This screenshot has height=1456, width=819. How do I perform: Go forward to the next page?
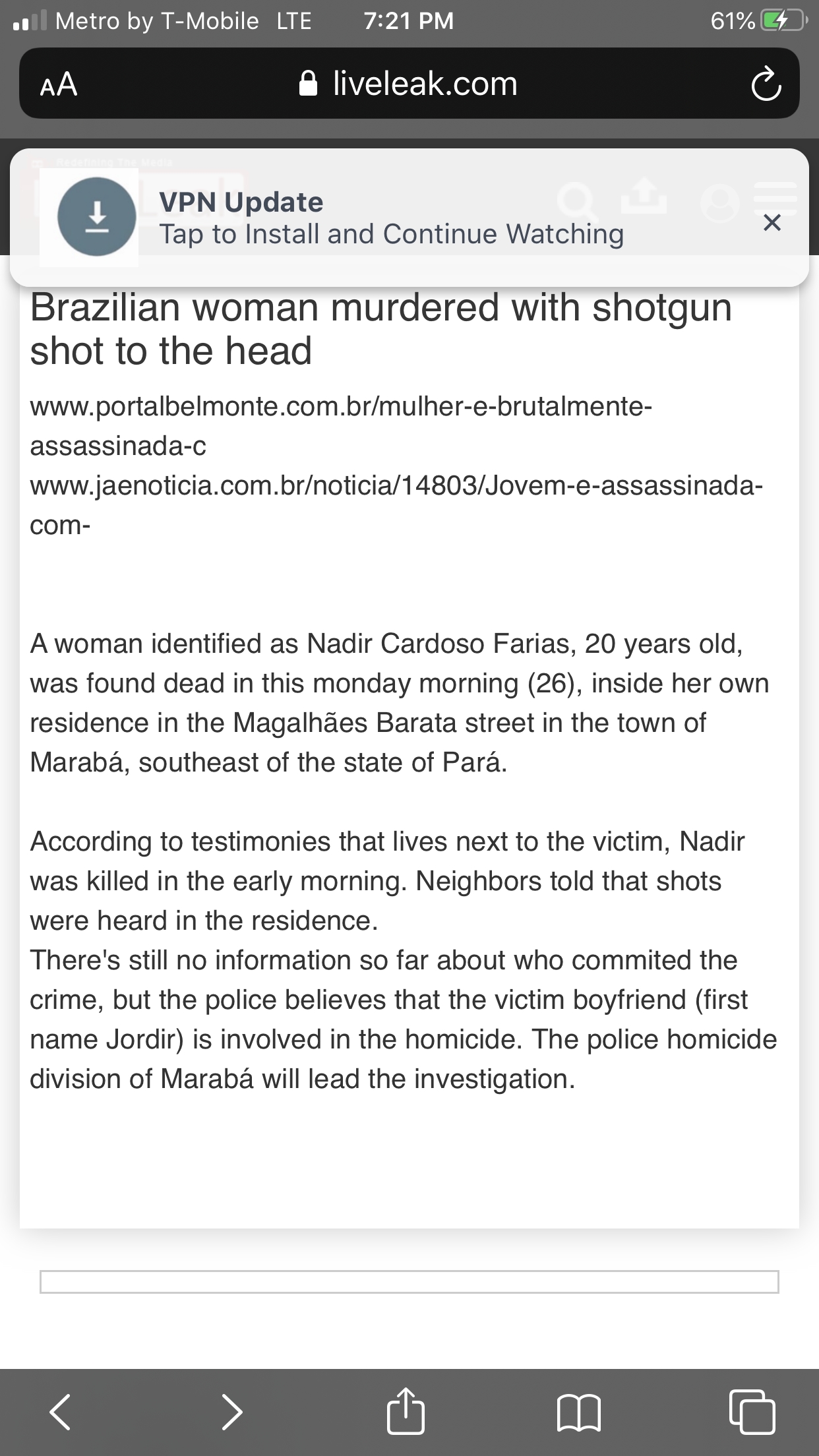pos(231,1412)
